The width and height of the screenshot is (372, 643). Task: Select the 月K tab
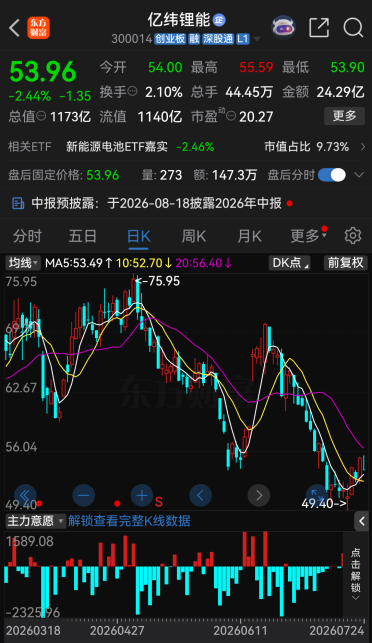coord(249,236)
